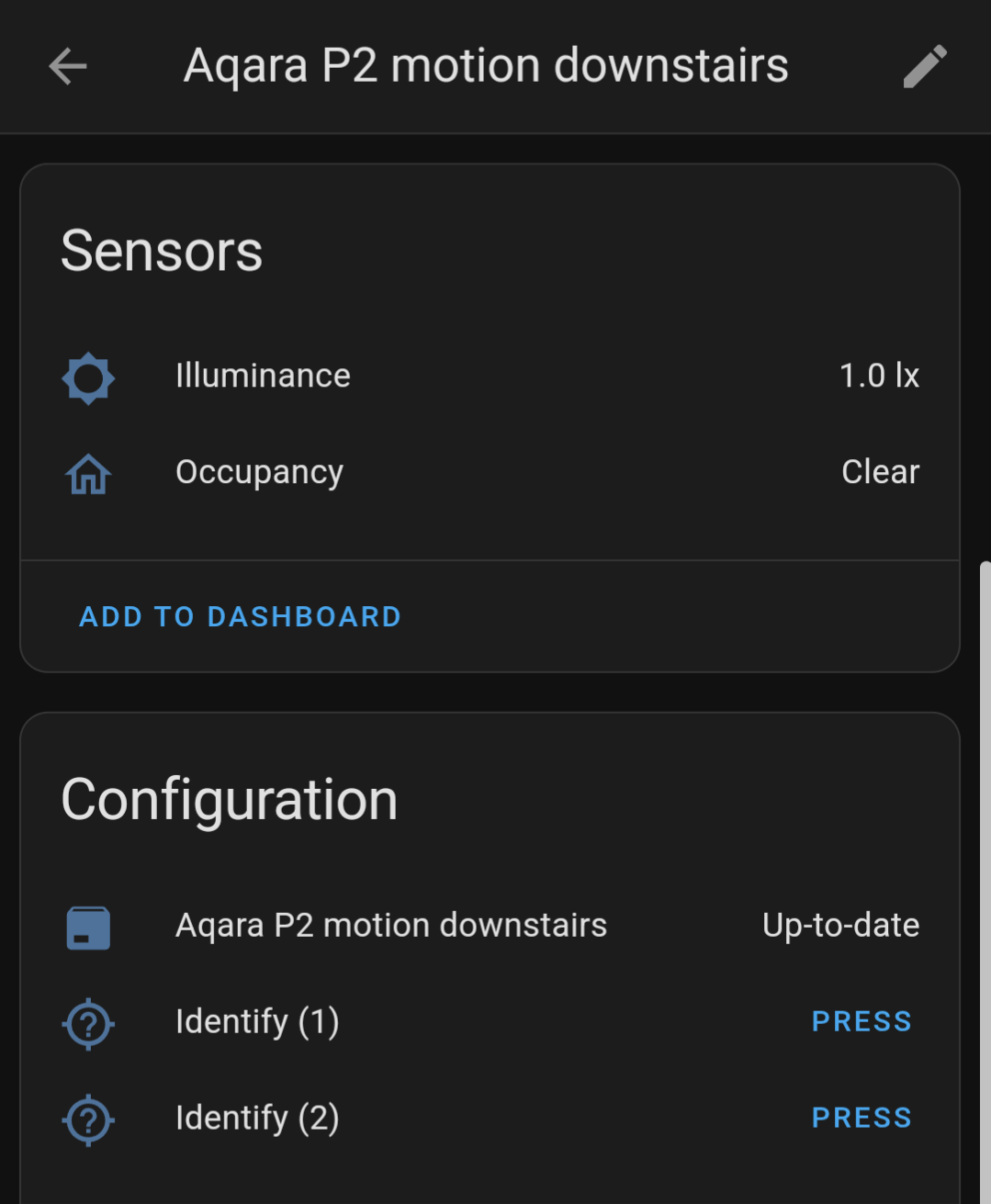
Task: Click the Configuration card heading
Action: click(x=230, y=799)
